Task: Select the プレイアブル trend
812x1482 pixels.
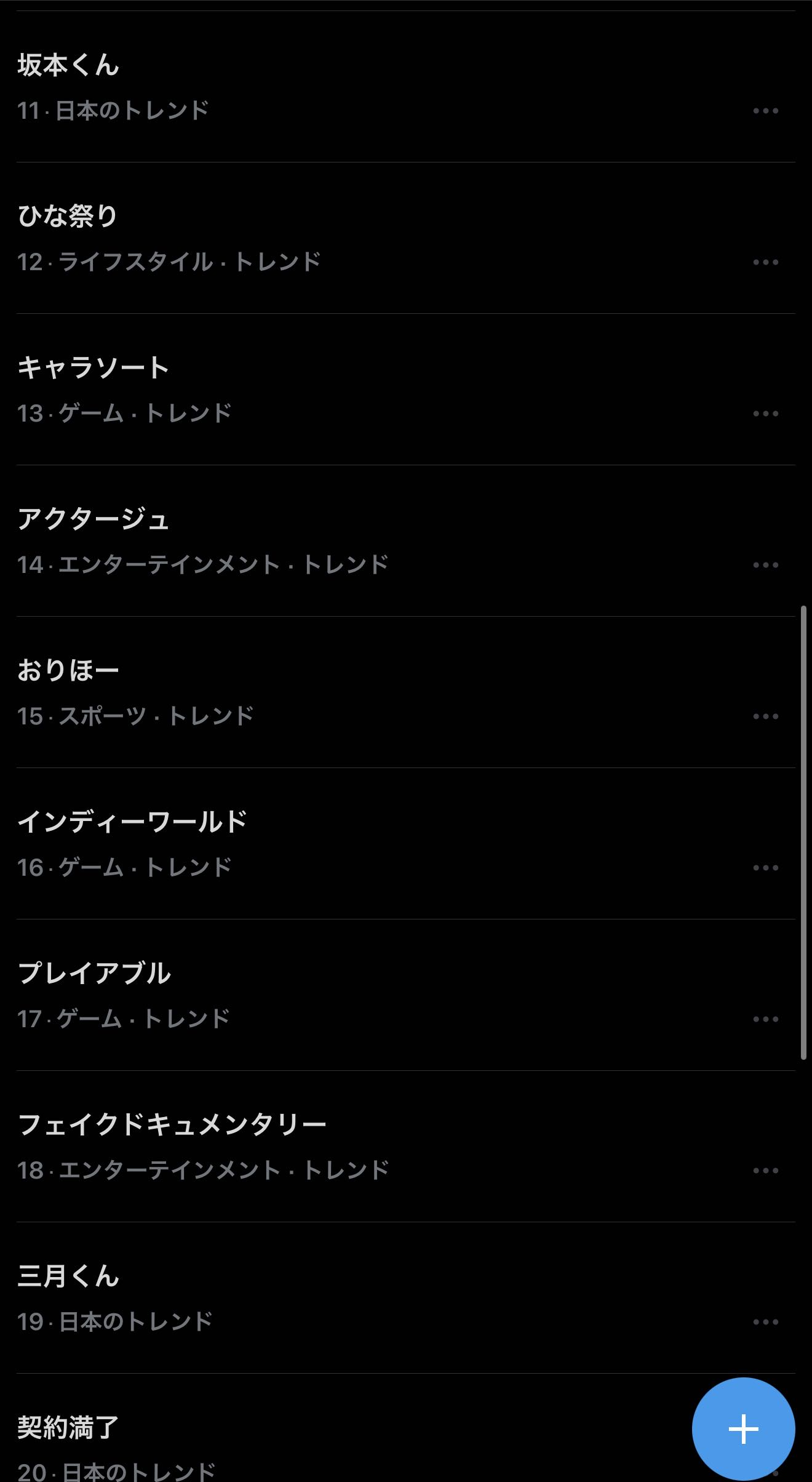Action: point(94,974)
